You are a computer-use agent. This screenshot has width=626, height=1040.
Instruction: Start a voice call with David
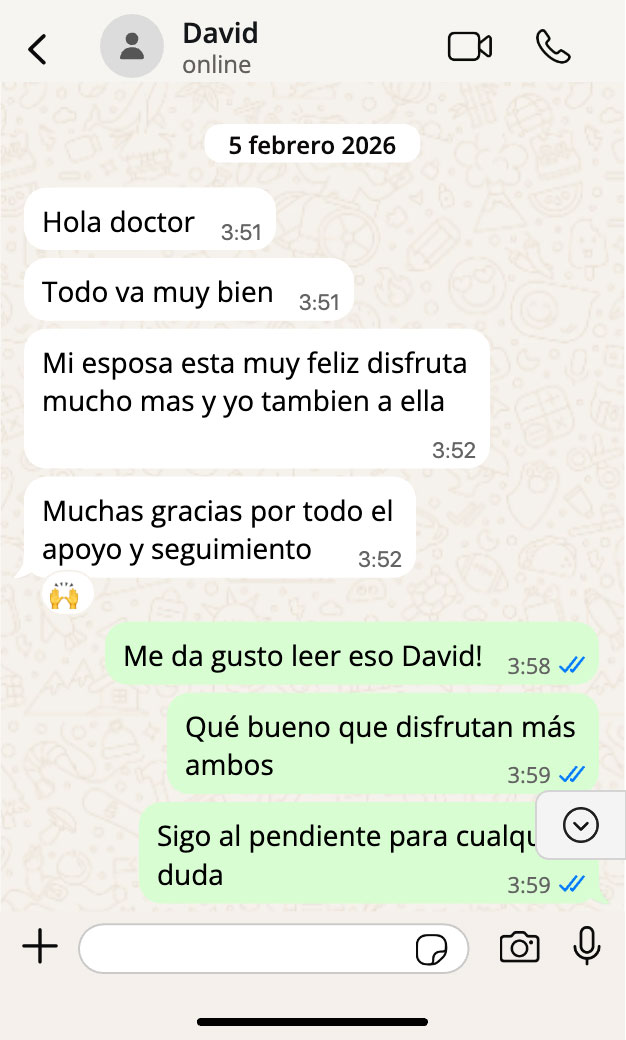553,47
